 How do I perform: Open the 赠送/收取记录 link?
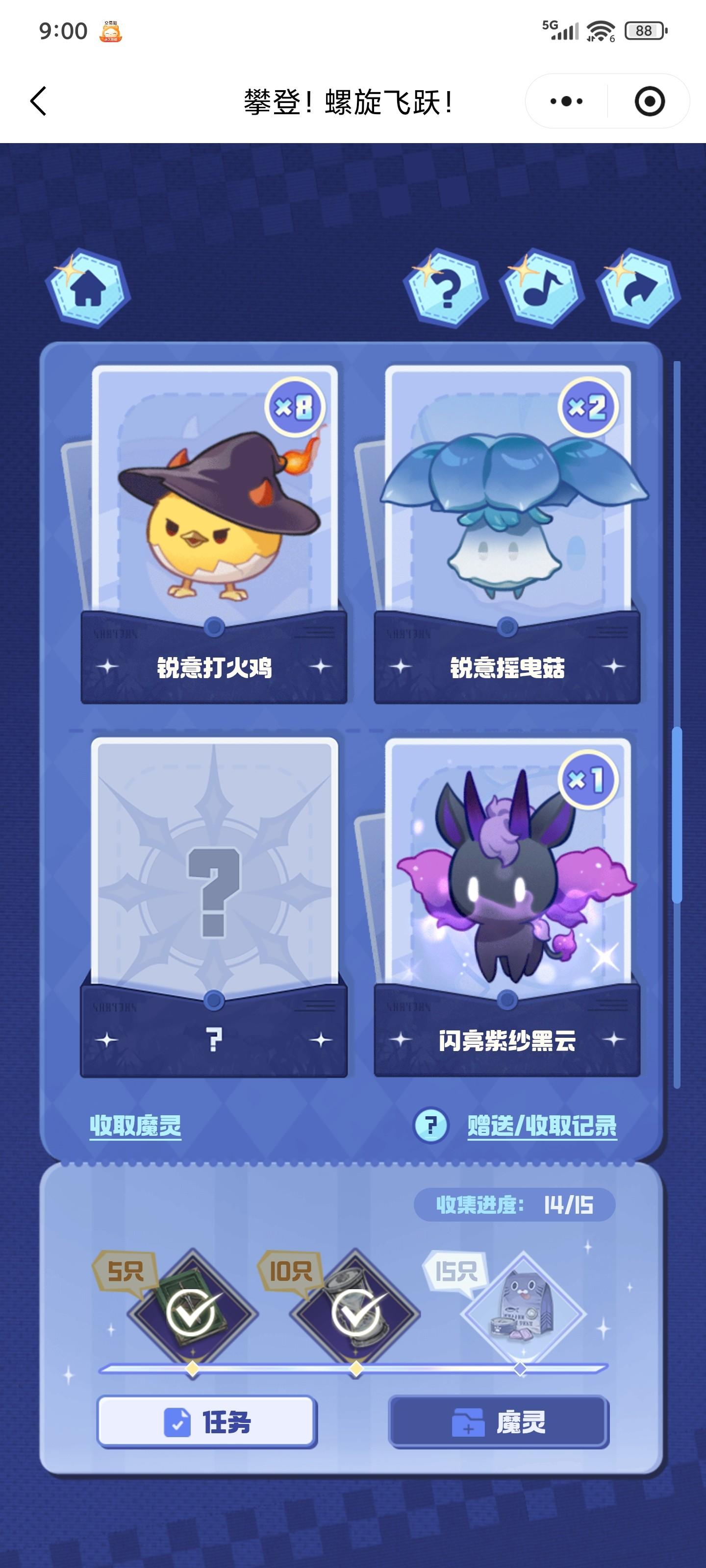click(542, 1126)
